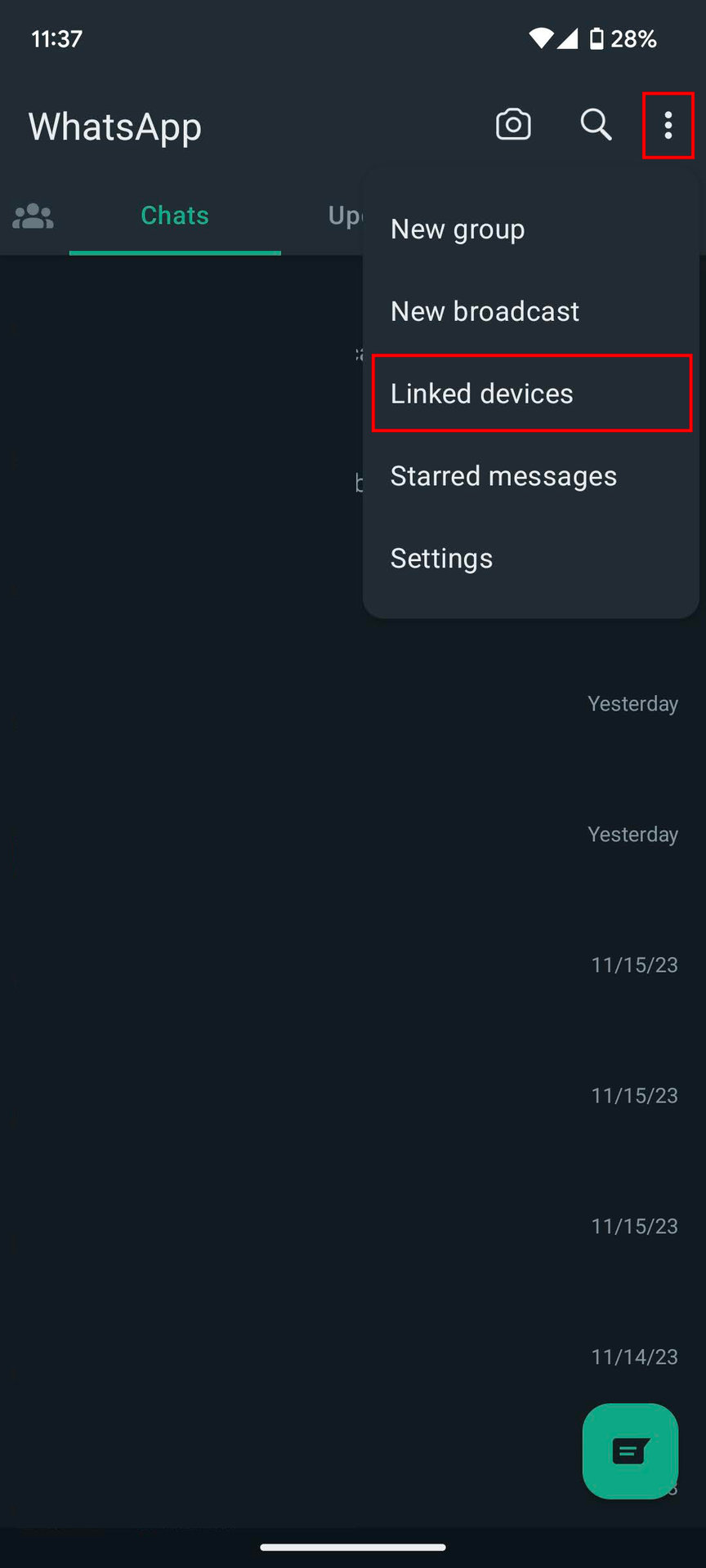Open the search magnifier icon
The height and width of the screenshot is (1568, 706).
point(596,125)
